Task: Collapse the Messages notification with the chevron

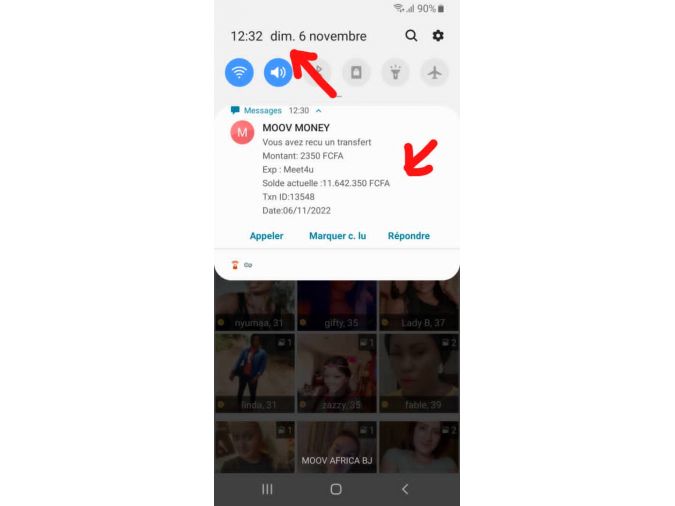Action: [318, 110]
